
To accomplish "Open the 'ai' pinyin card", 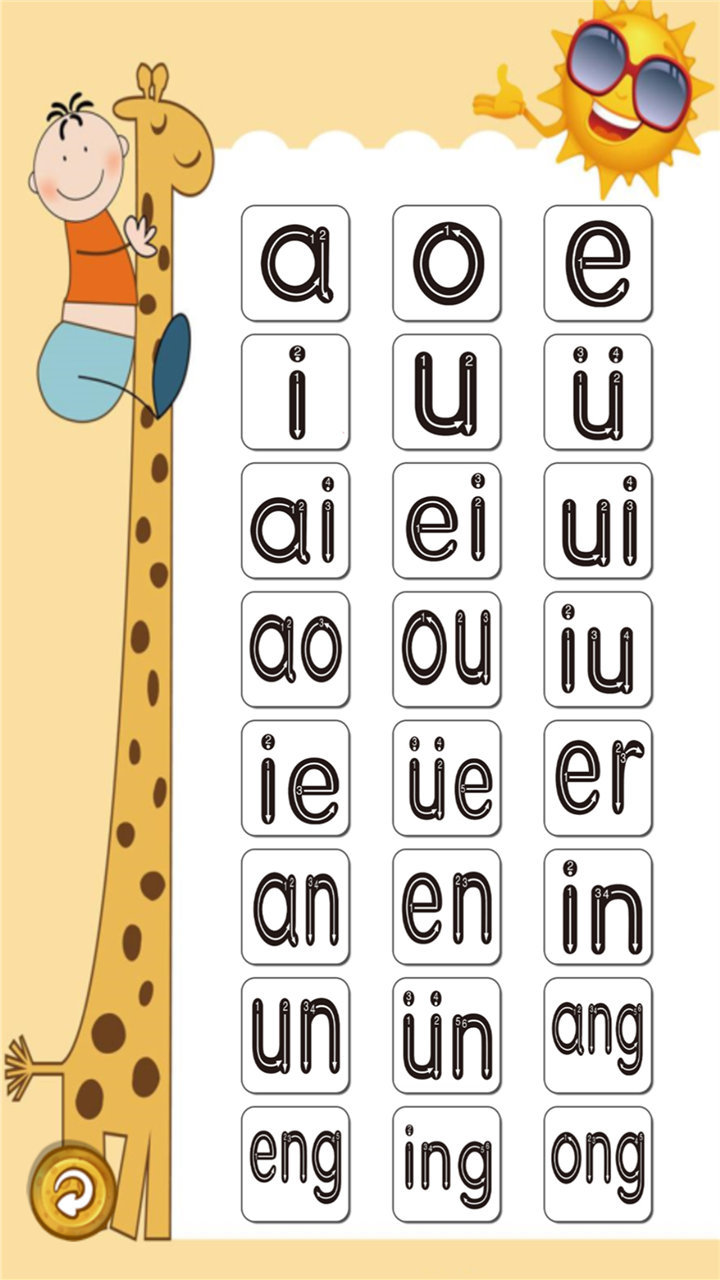I will 295,521.
